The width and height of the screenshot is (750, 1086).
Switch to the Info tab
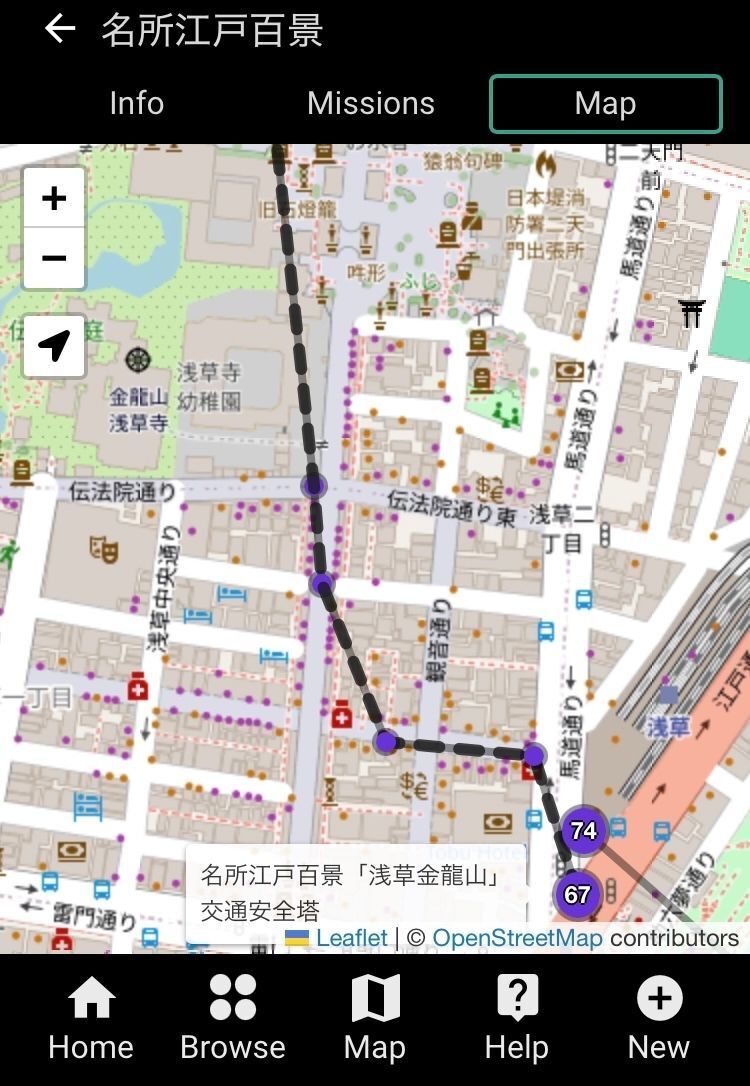click(x=136, y=104)
